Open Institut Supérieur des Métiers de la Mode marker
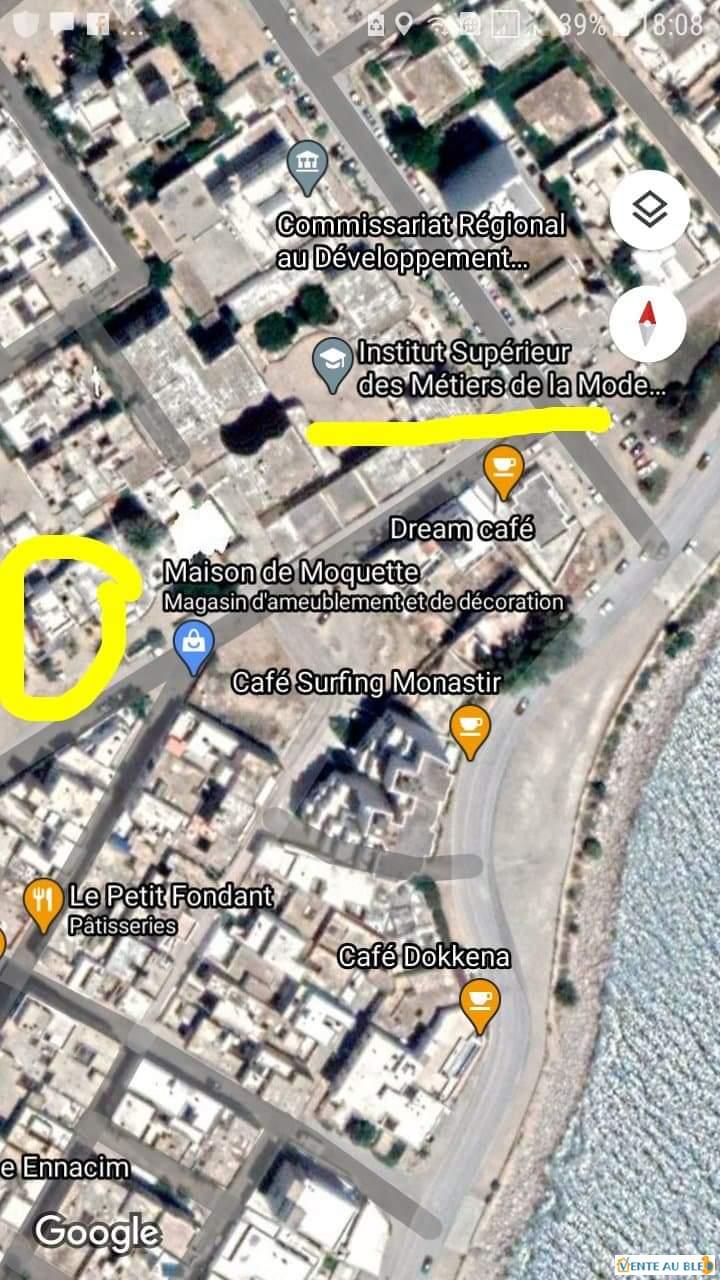720x1280 pixels. 332,362
